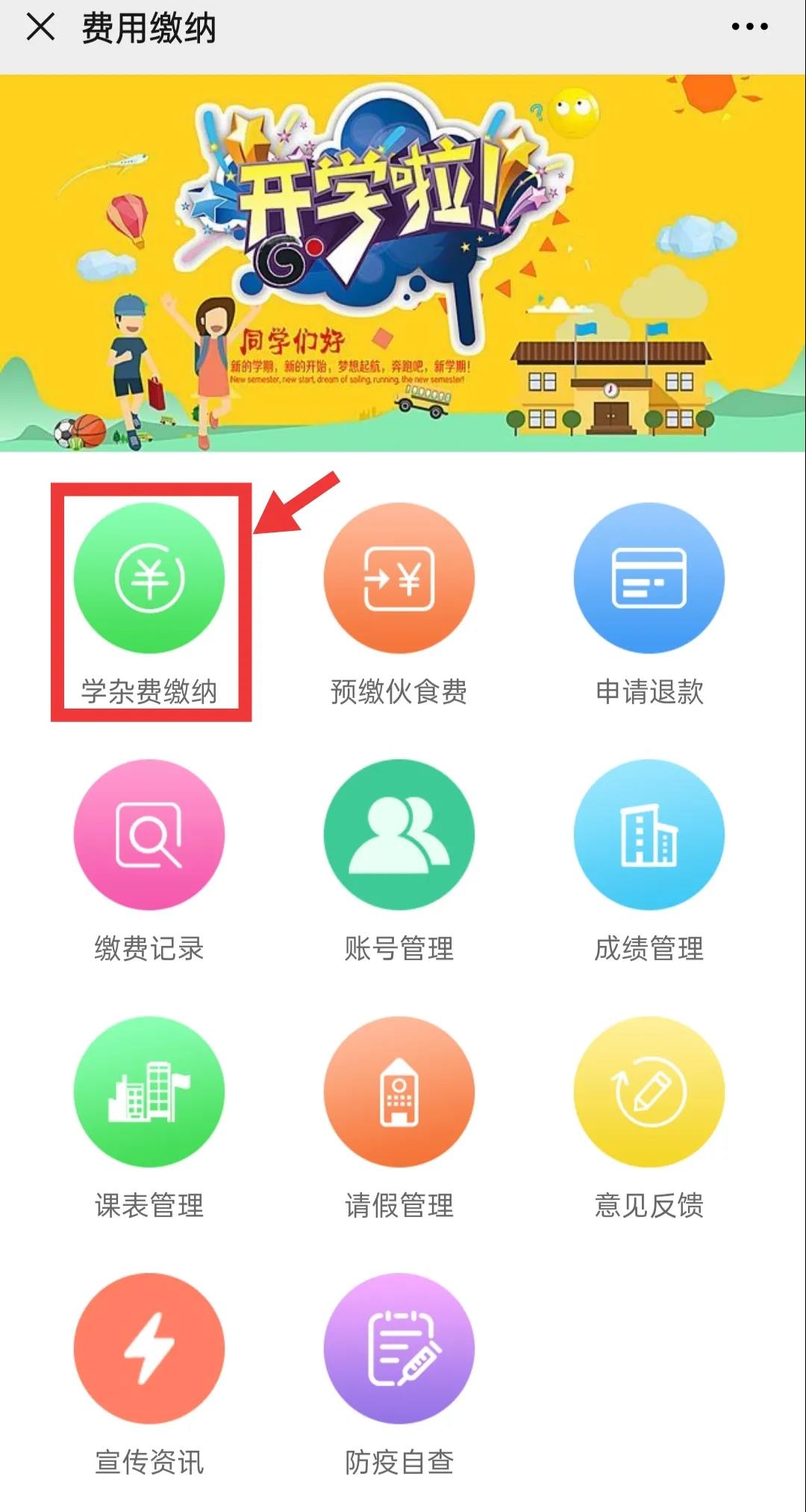Tap the 开学啦 back-to-school banner
The image size is (806, 1512).
[x=403, y=263]
